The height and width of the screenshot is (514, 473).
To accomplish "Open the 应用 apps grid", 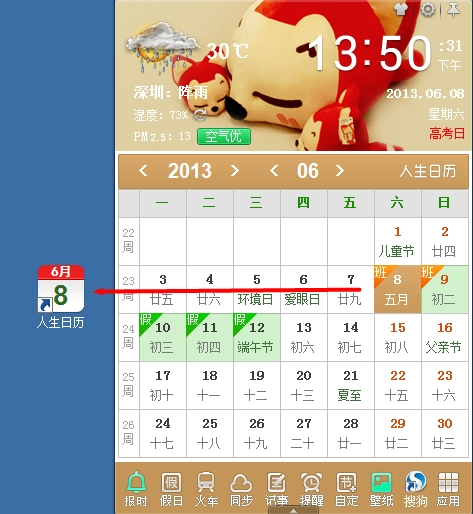I will pos(448,489).
